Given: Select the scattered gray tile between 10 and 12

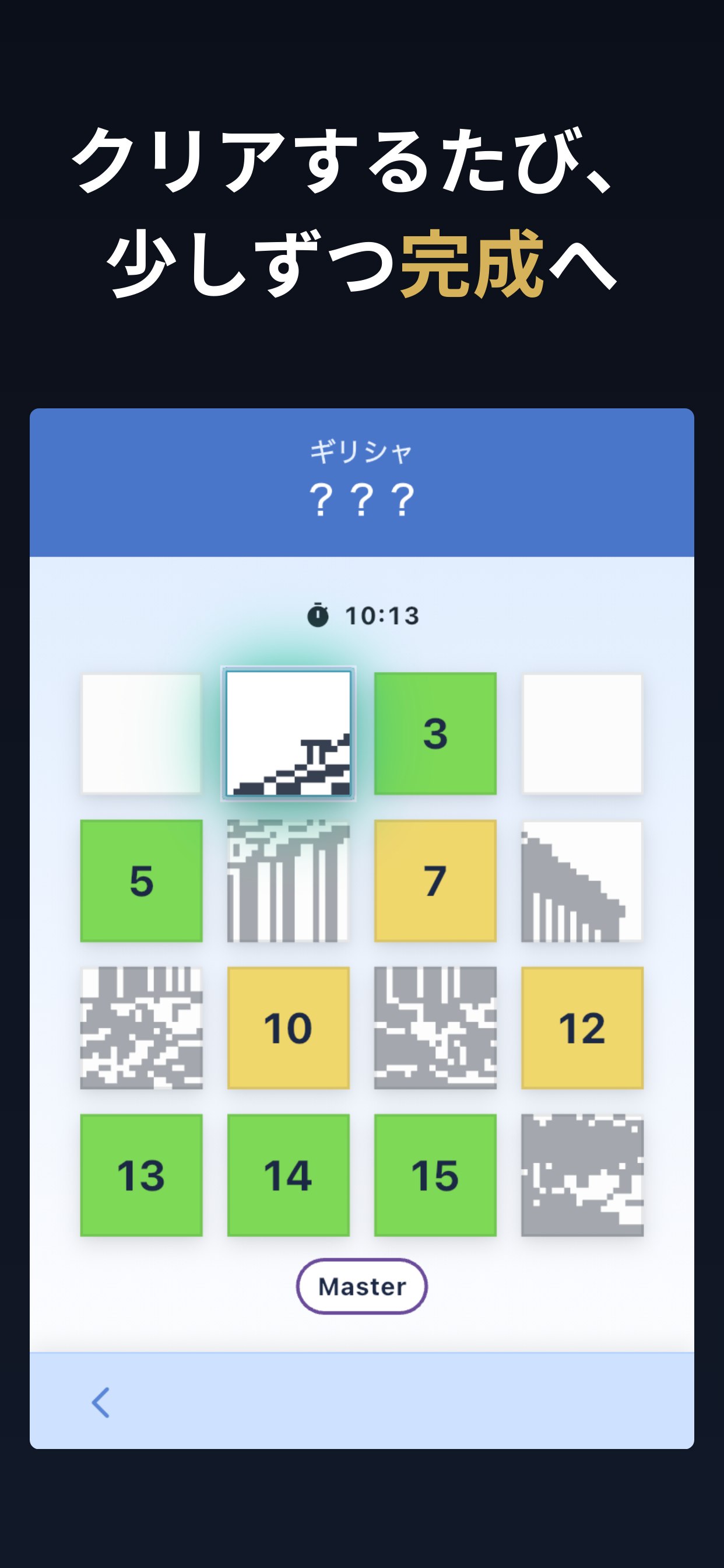Looking at the screenshot, I should 435,1028.
